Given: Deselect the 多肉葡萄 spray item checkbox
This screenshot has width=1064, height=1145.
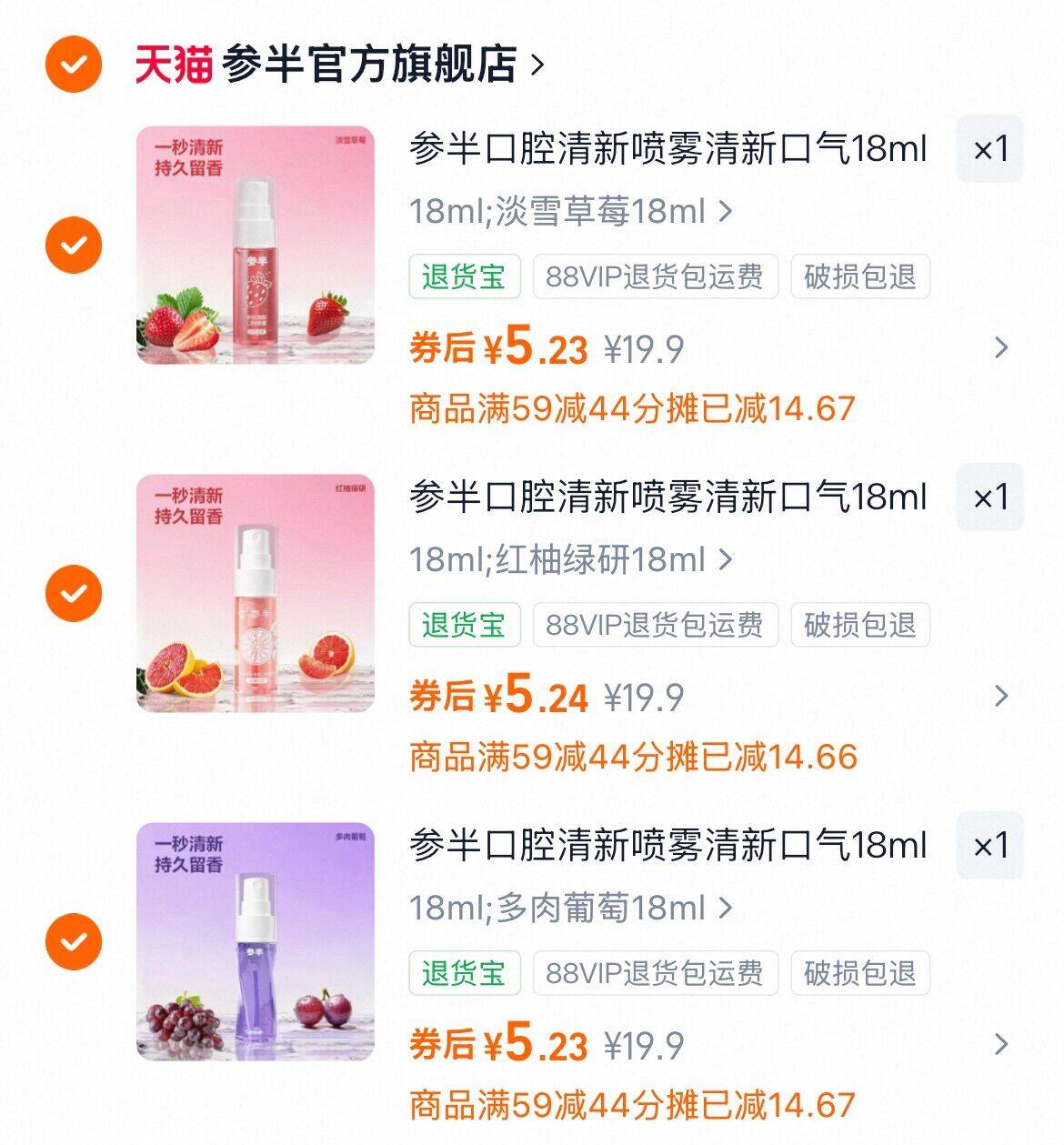Looking at the screenshot, I should (74, 941).
